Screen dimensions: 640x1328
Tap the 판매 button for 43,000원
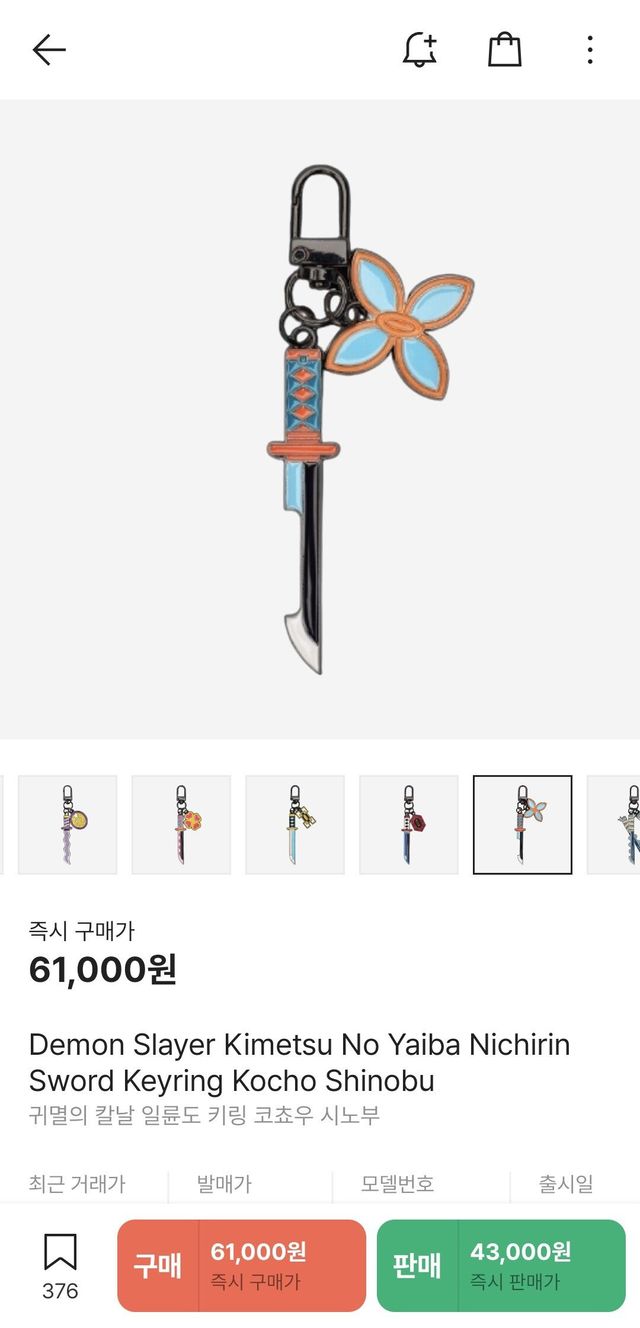[501, 1265]
